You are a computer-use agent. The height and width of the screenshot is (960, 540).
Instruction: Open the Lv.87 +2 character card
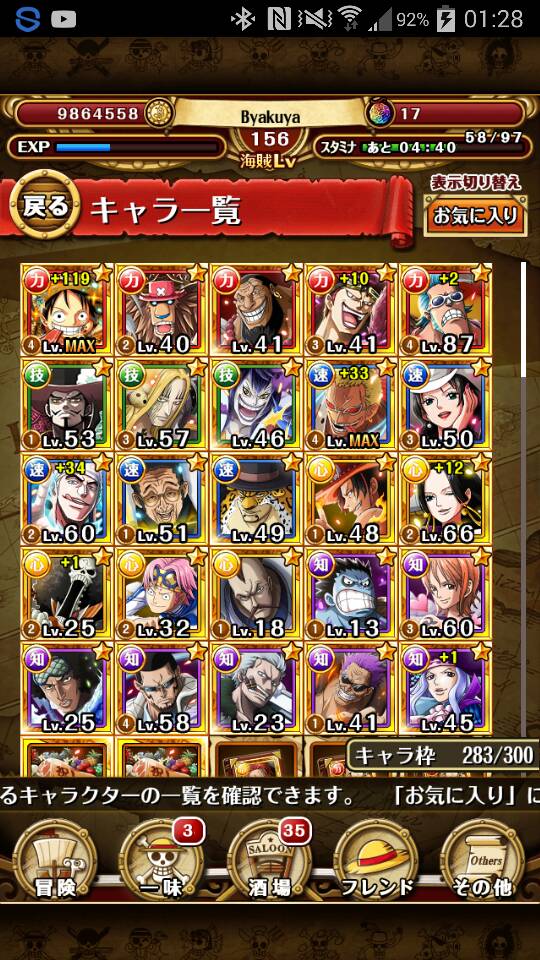click(445, 310)
